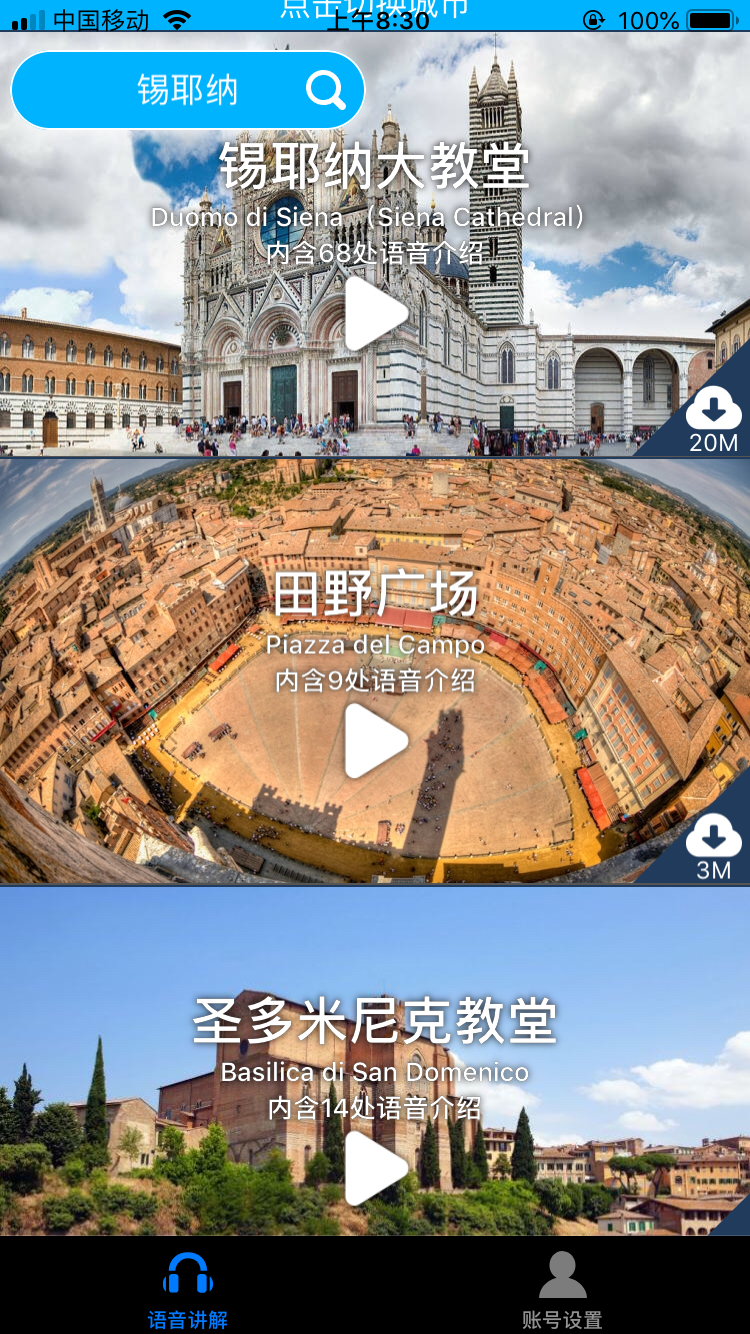Play the 田野广场 audio guide
Viewport: 750px width, 1334px height.
(376, 740)
